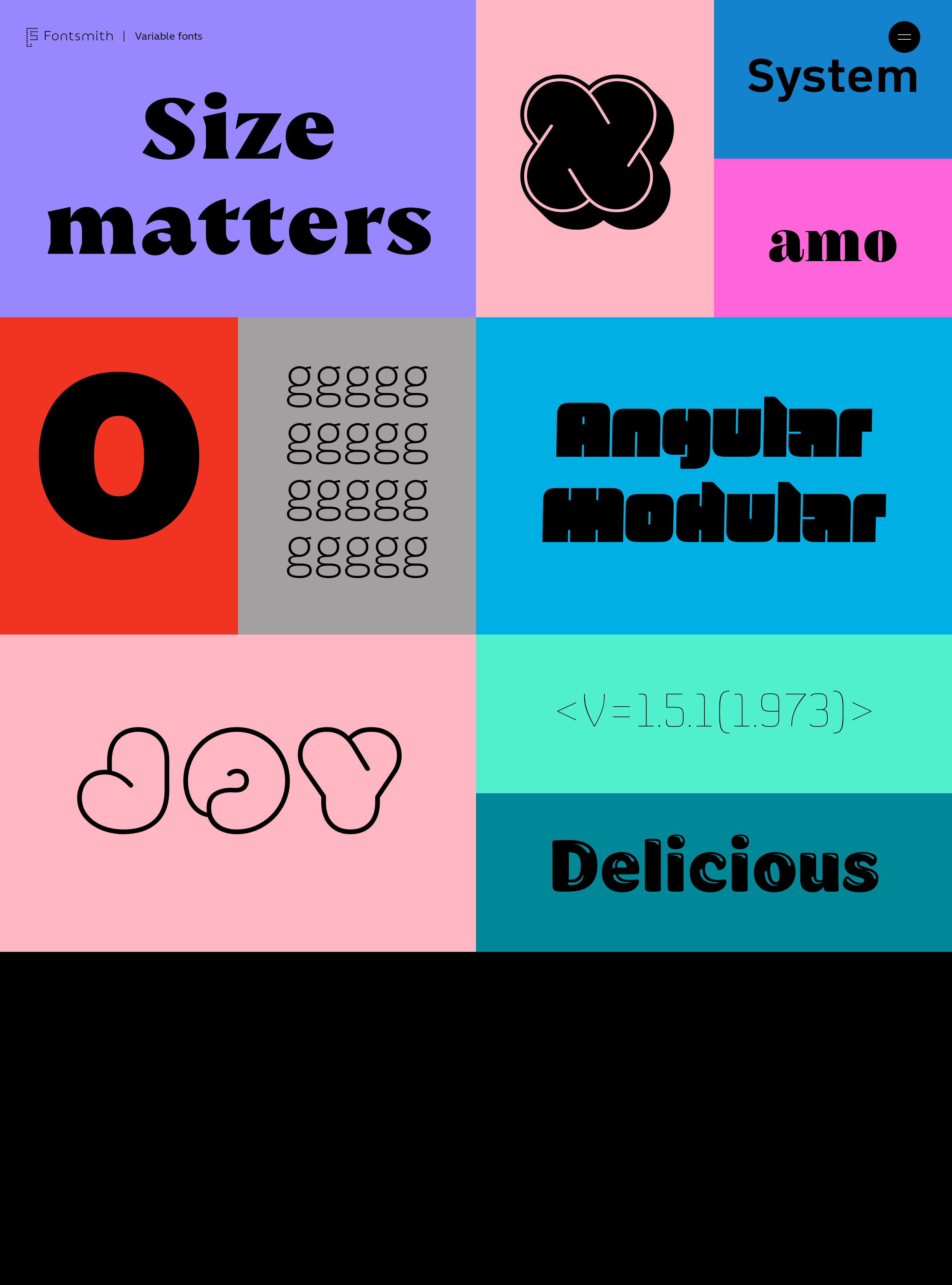
Task: Open the 'Delicious' teal tile
Action: tap(713, 871)
